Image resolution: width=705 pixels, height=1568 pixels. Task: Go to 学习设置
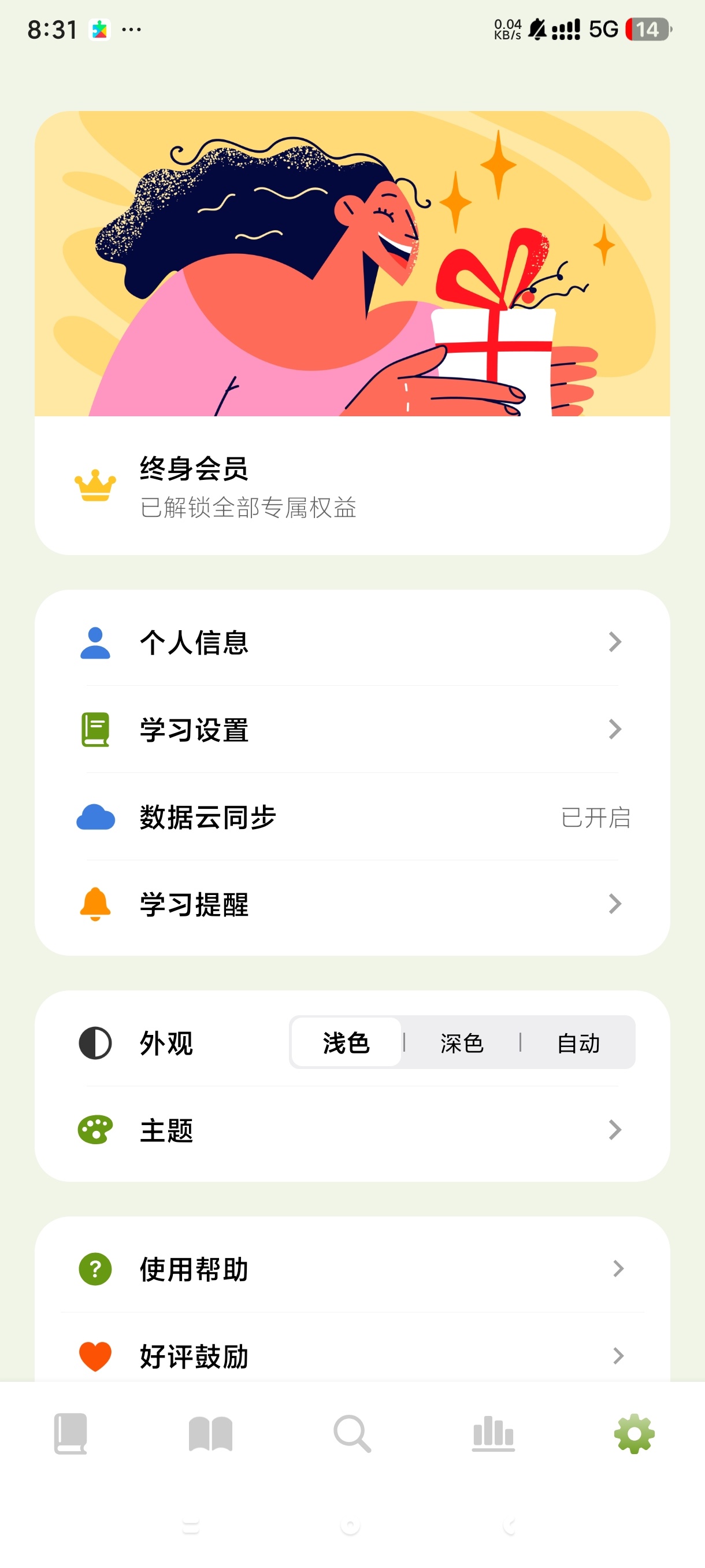tap(352, 729)
